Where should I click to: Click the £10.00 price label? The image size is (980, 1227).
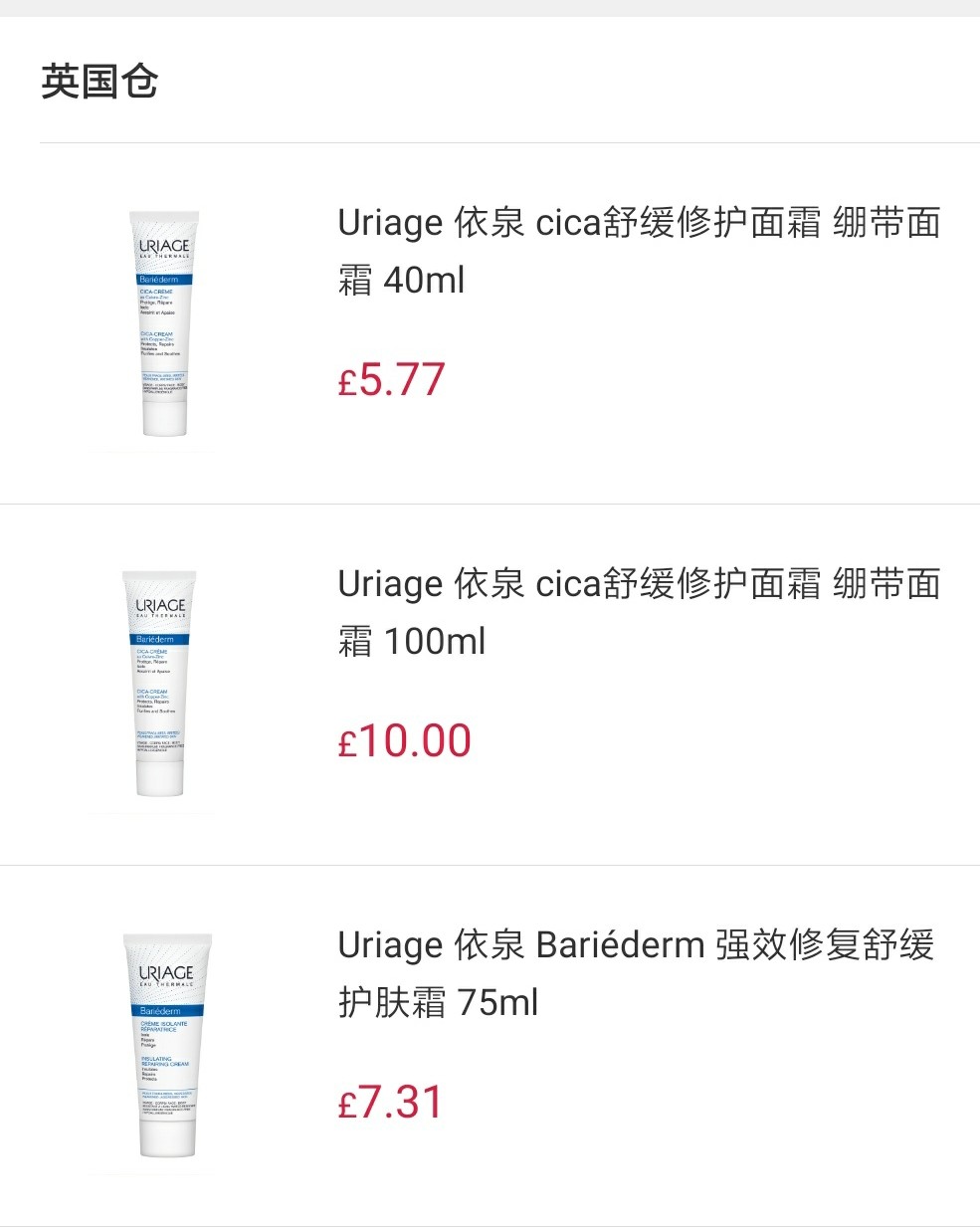(405, 740)
